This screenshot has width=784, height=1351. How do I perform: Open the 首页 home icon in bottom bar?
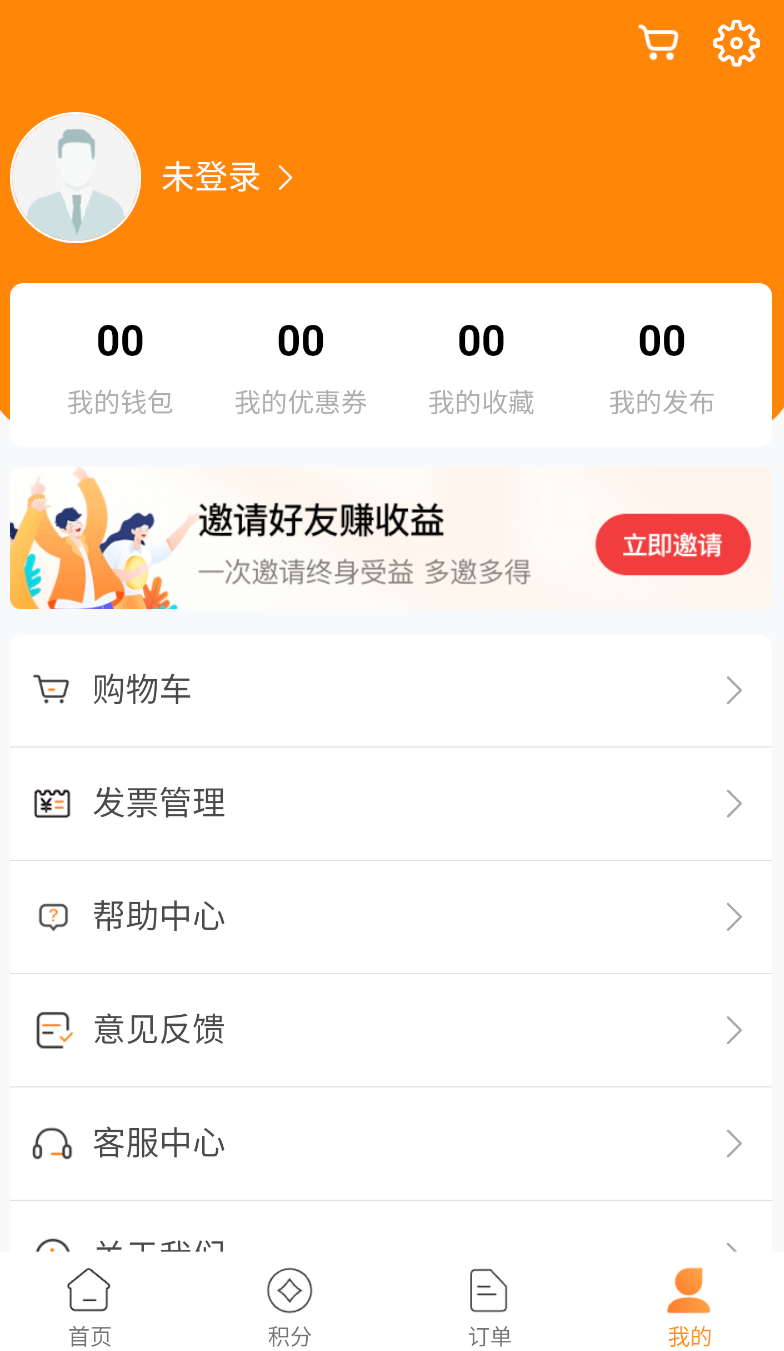pos(89,1290)
